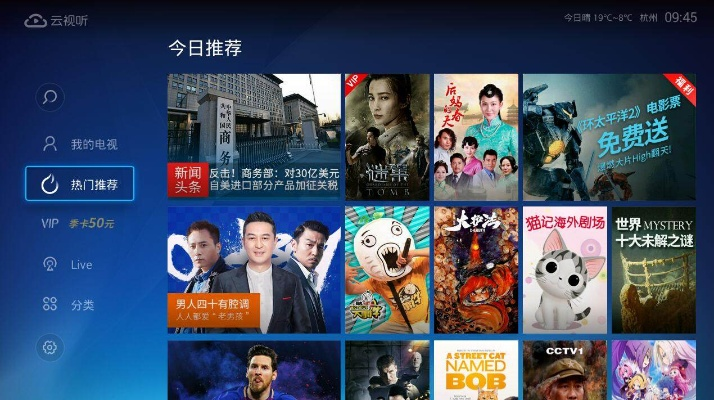
Task: Open the 新闻头条 commerce ministry news tile
Action: coord(254,136)
